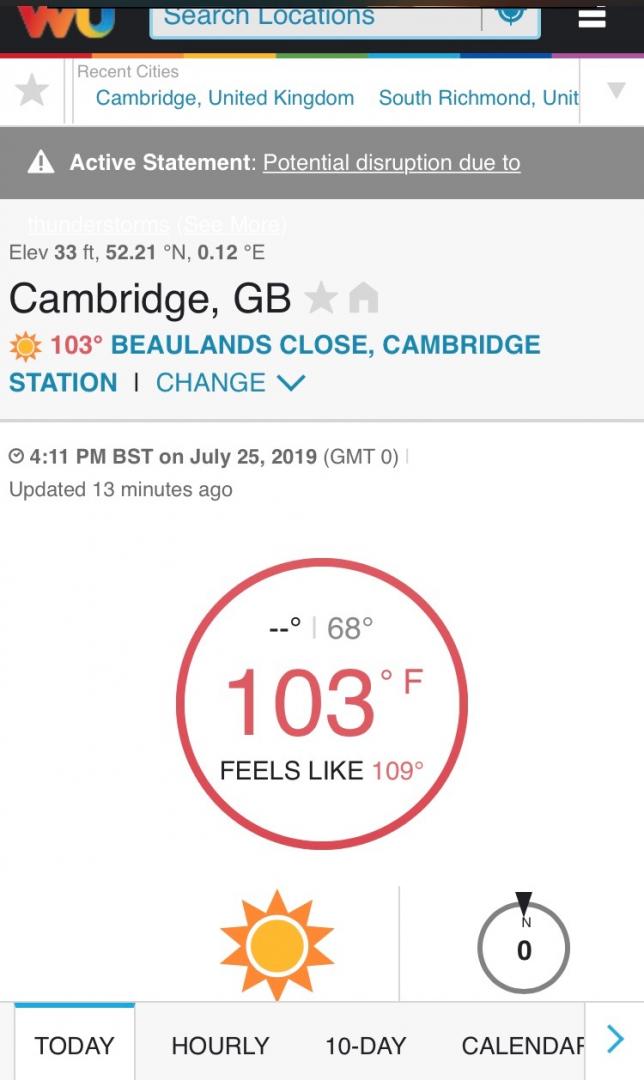This screenshot has height=1080, width=644.
Task: Open the hamburger menu
Action: 592,17
